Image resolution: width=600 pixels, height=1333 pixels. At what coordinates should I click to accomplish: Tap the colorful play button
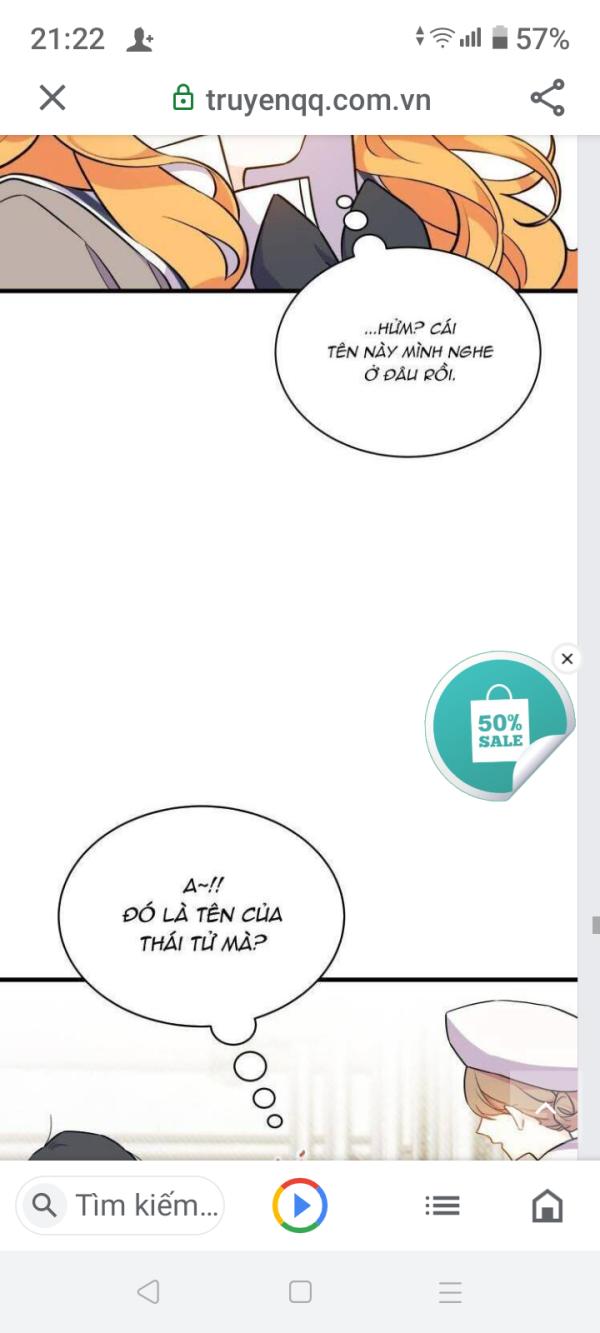(x=300, y=1205)
